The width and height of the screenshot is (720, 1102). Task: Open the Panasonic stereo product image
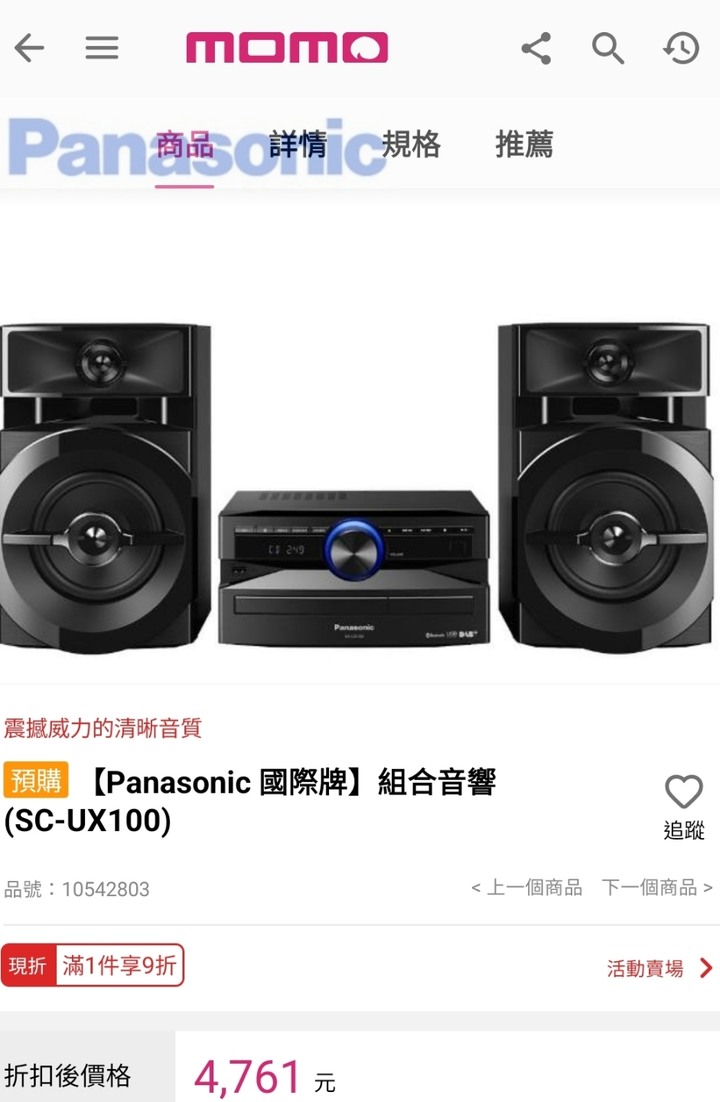(x=356, y=490)
